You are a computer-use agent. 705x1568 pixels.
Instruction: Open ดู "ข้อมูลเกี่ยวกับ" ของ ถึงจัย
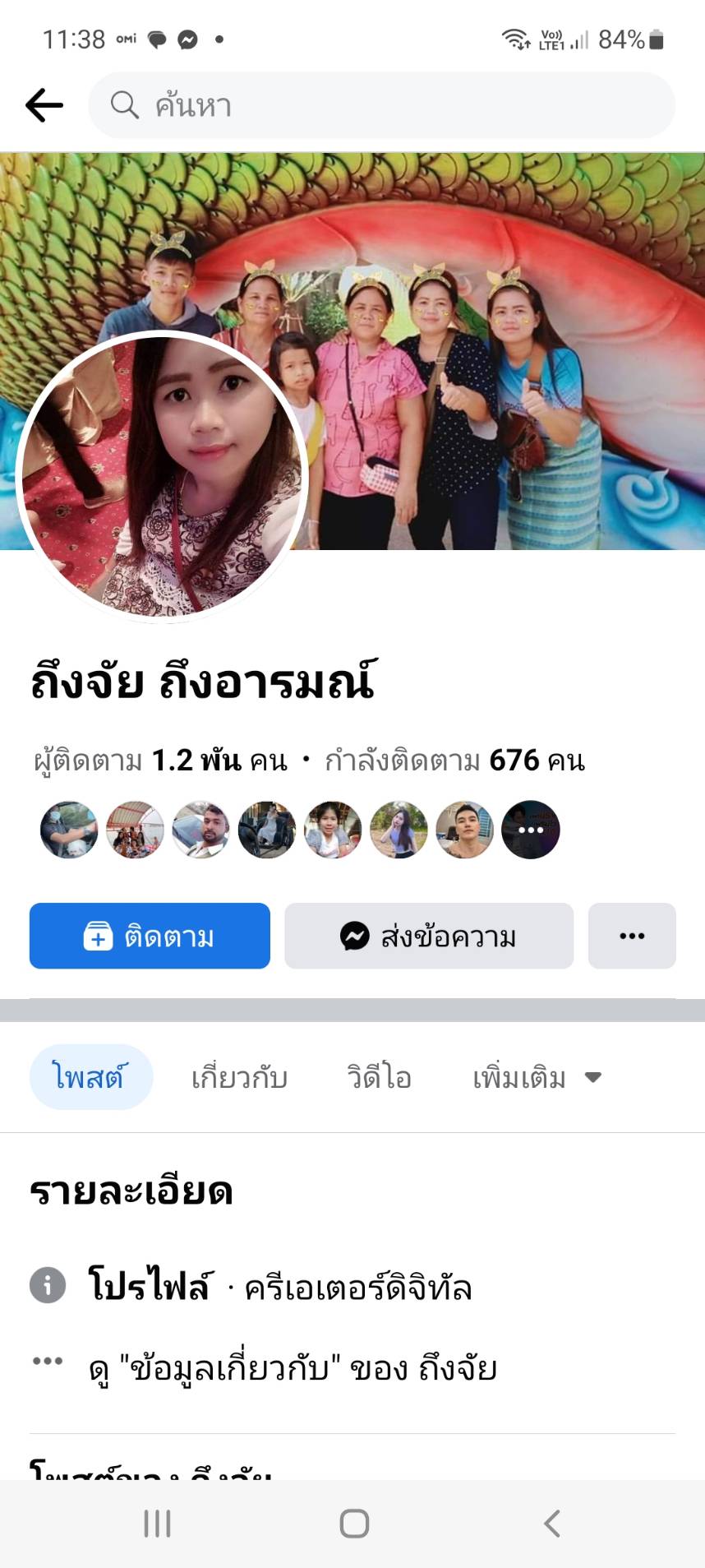click(x=293, y=1369)
